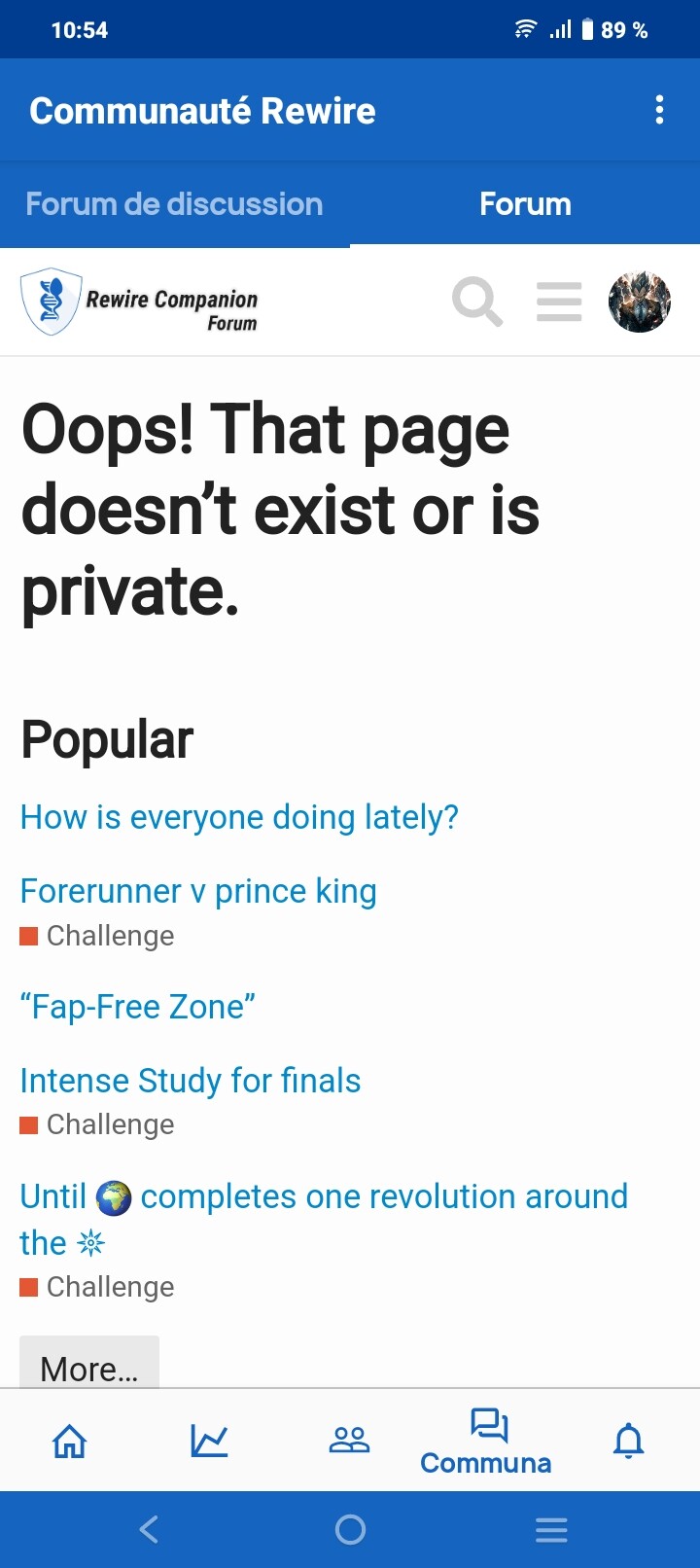The width and height of the screenshot is (700, 1568).
Task: Open the forum hamburger menu
Action: pyautogui.click(x=559, y=302)
